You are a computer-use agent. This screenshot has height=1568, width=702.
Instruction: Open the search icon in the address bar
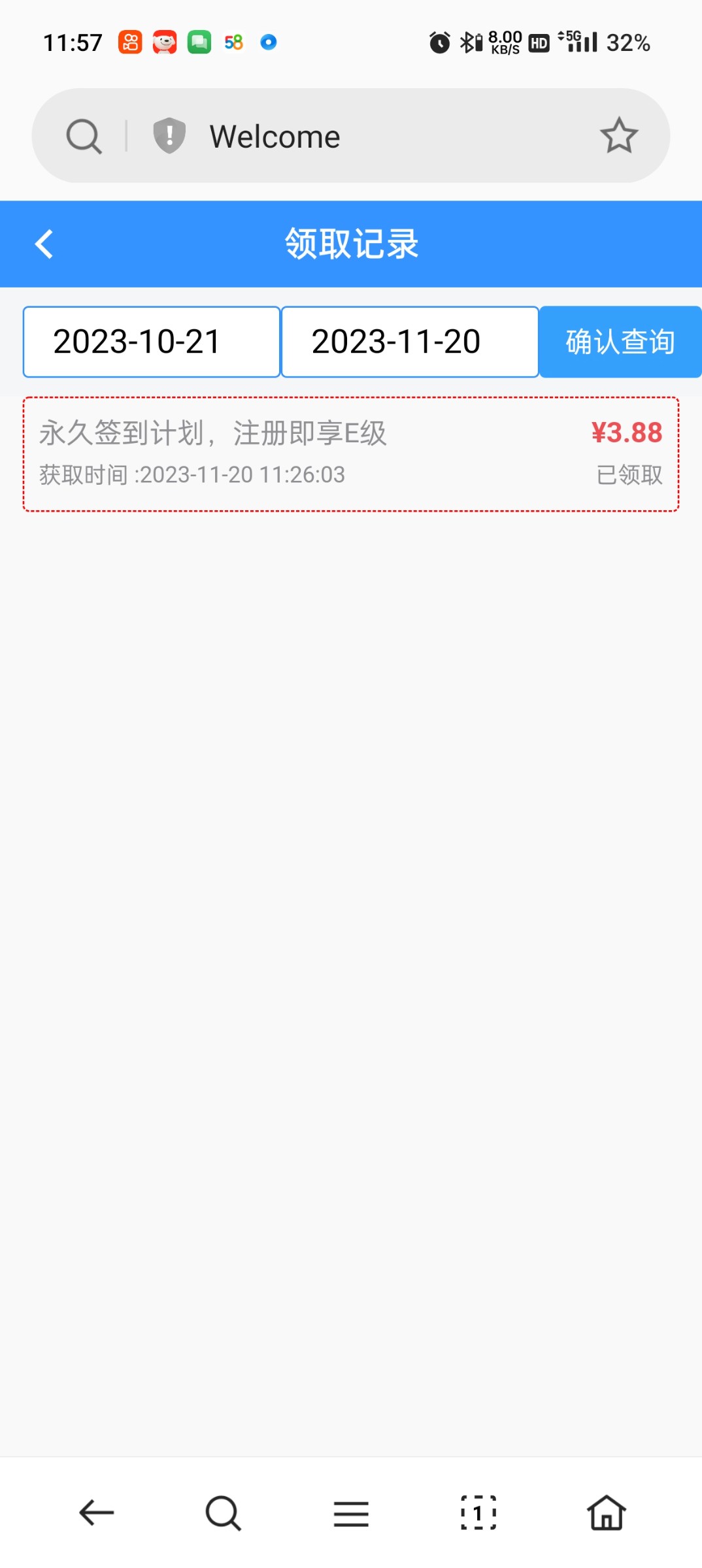pyautogui.click(x=84, y=137)
